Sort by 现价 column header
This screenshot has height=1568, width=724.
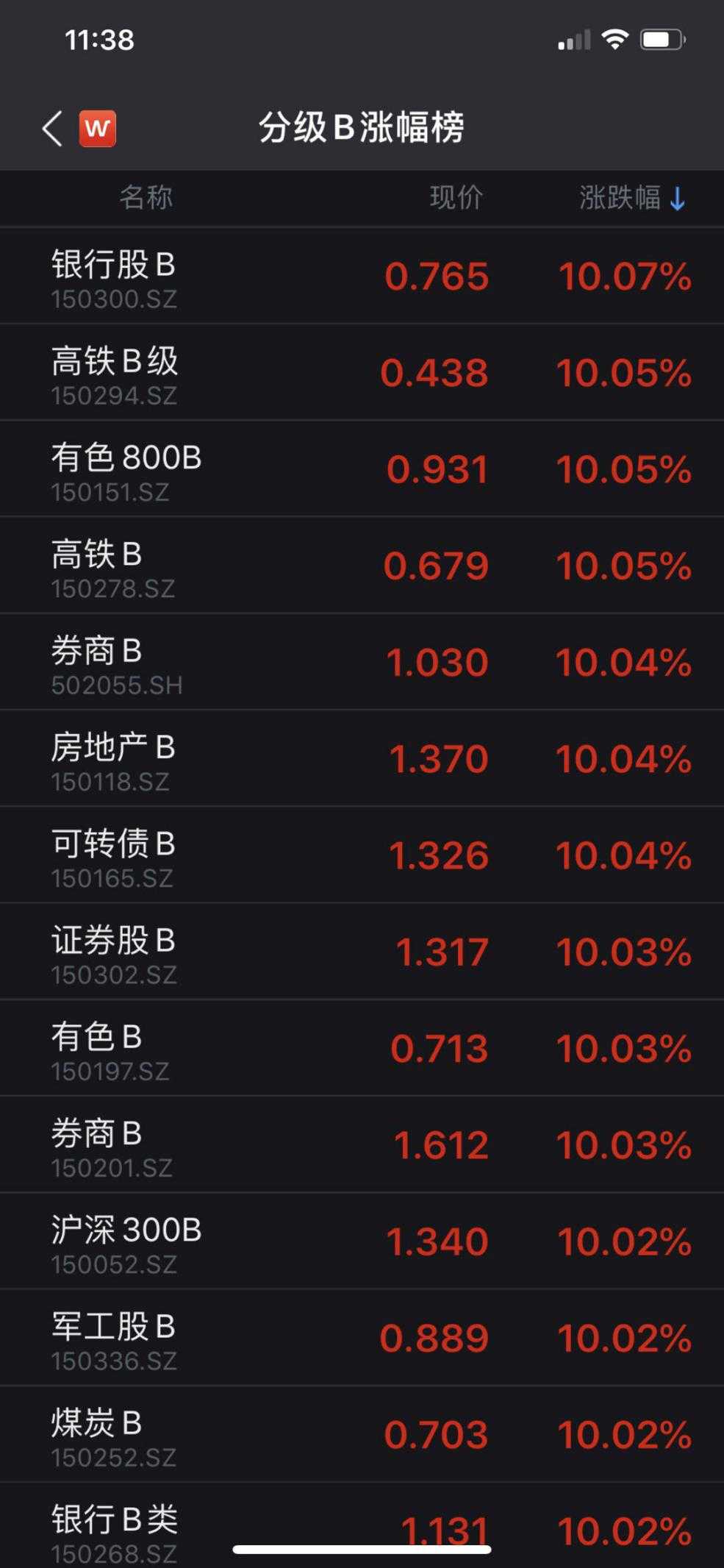456,197
